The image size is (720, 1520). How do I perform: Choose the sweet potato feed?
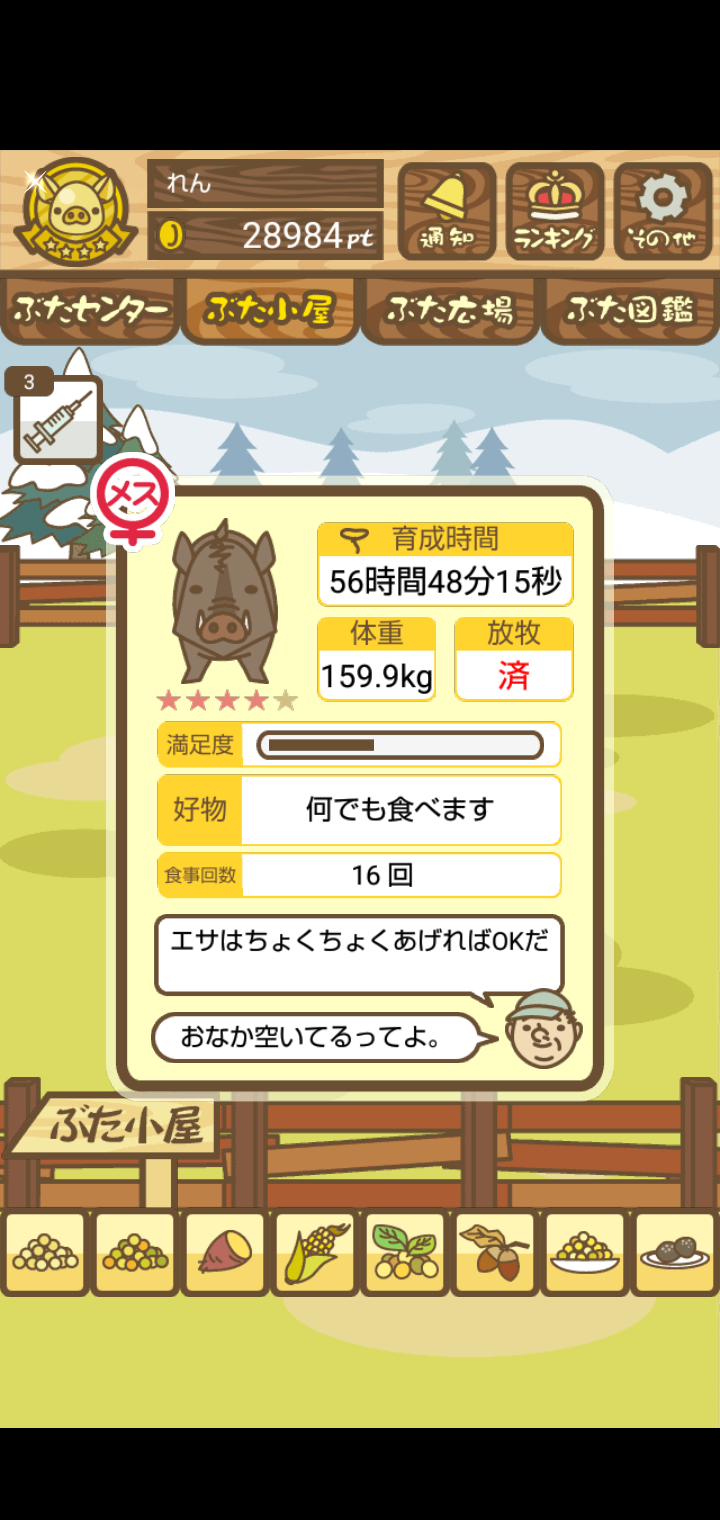[x=224, y=1253]
